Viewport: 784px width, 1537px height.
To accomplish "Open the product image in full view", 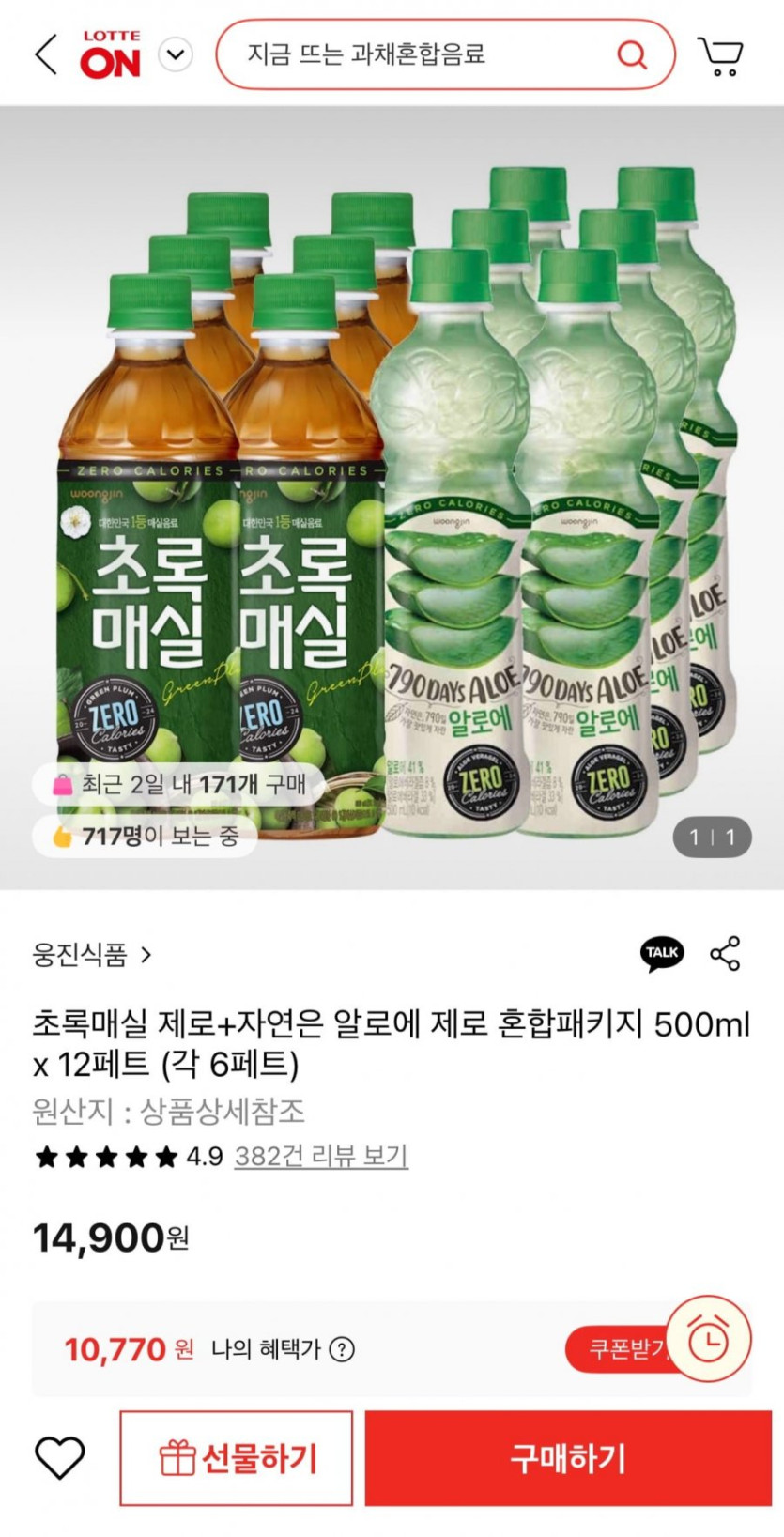I will coord(392,498).
